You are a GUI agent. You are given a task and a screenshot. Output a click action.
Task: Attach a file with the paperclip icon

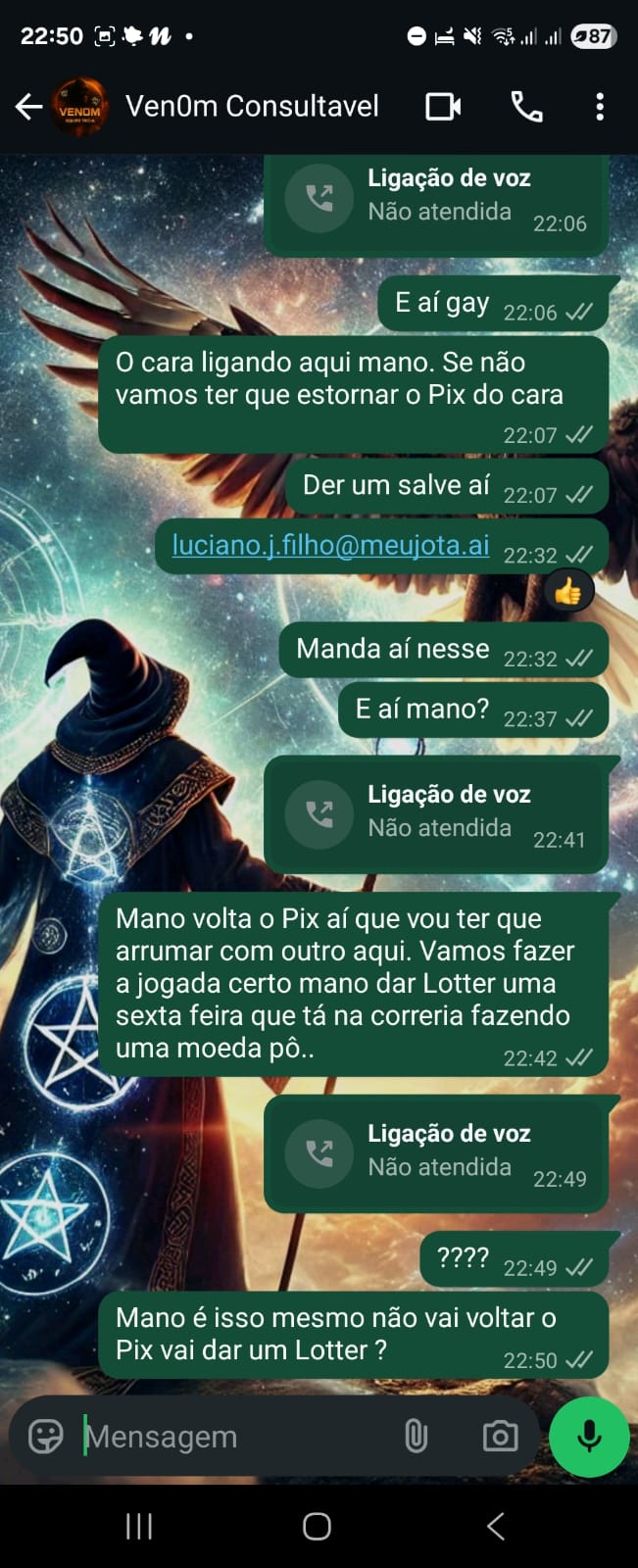tap(416, 1437)
